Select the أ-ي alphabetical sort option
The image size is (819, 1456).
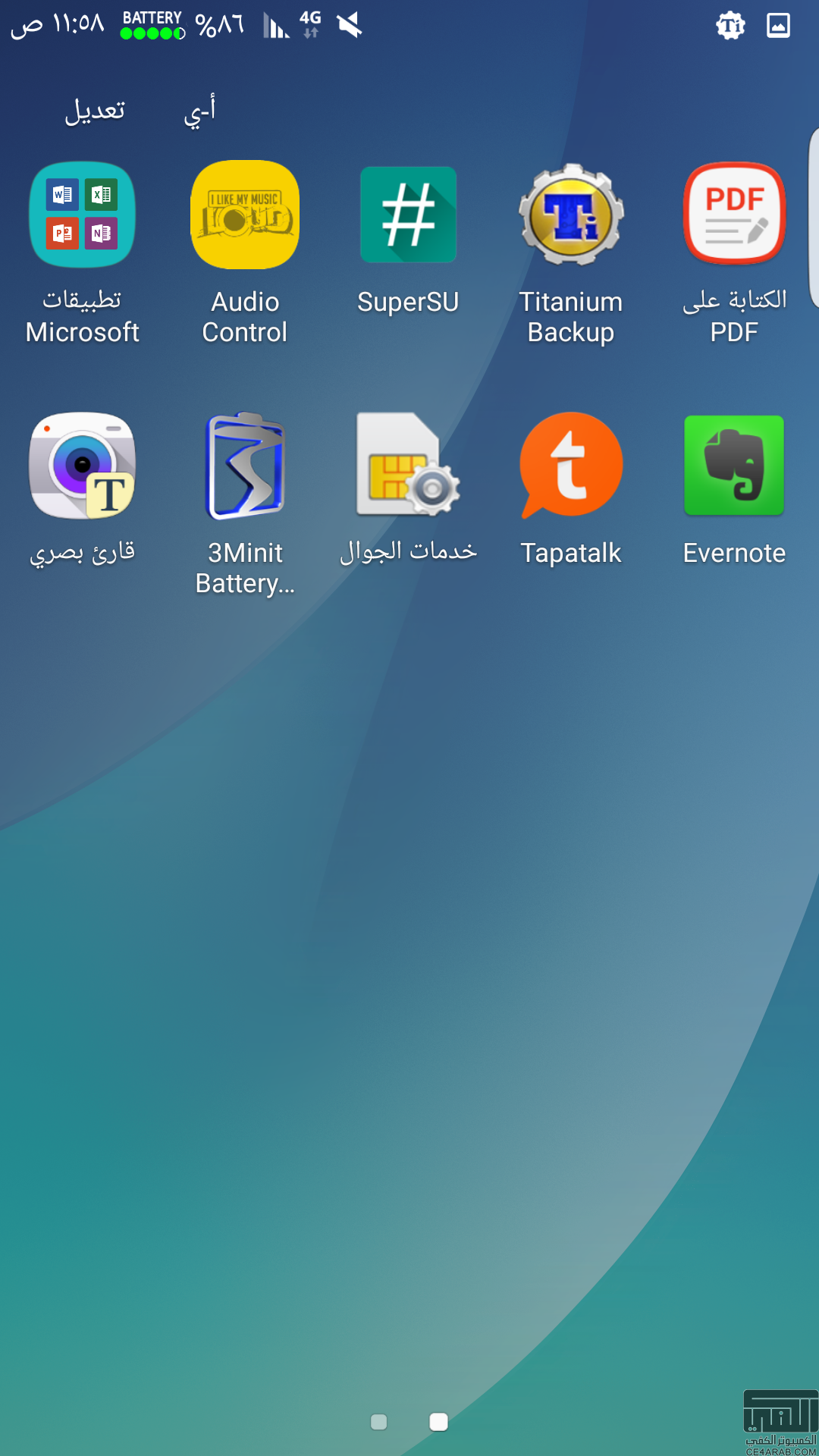[x=199, y=111]
